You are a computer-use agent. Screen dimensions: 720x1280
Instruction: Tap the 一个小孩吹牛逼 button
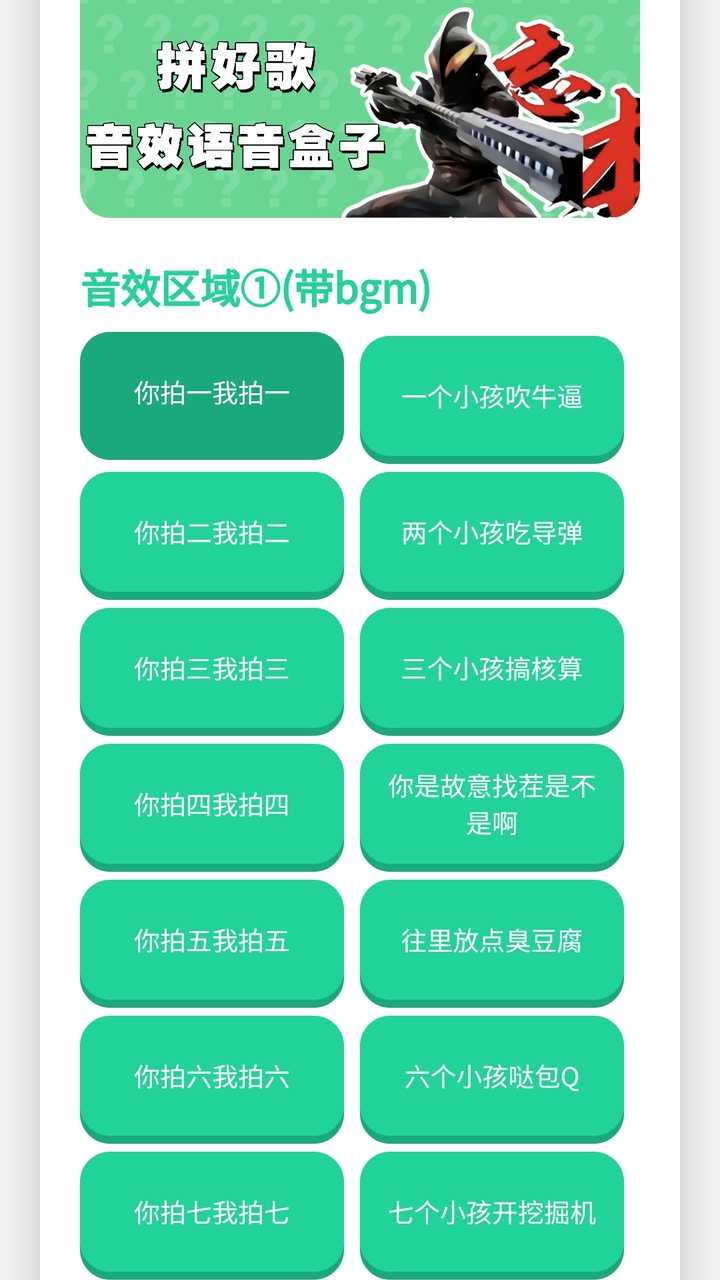(492, 397)
